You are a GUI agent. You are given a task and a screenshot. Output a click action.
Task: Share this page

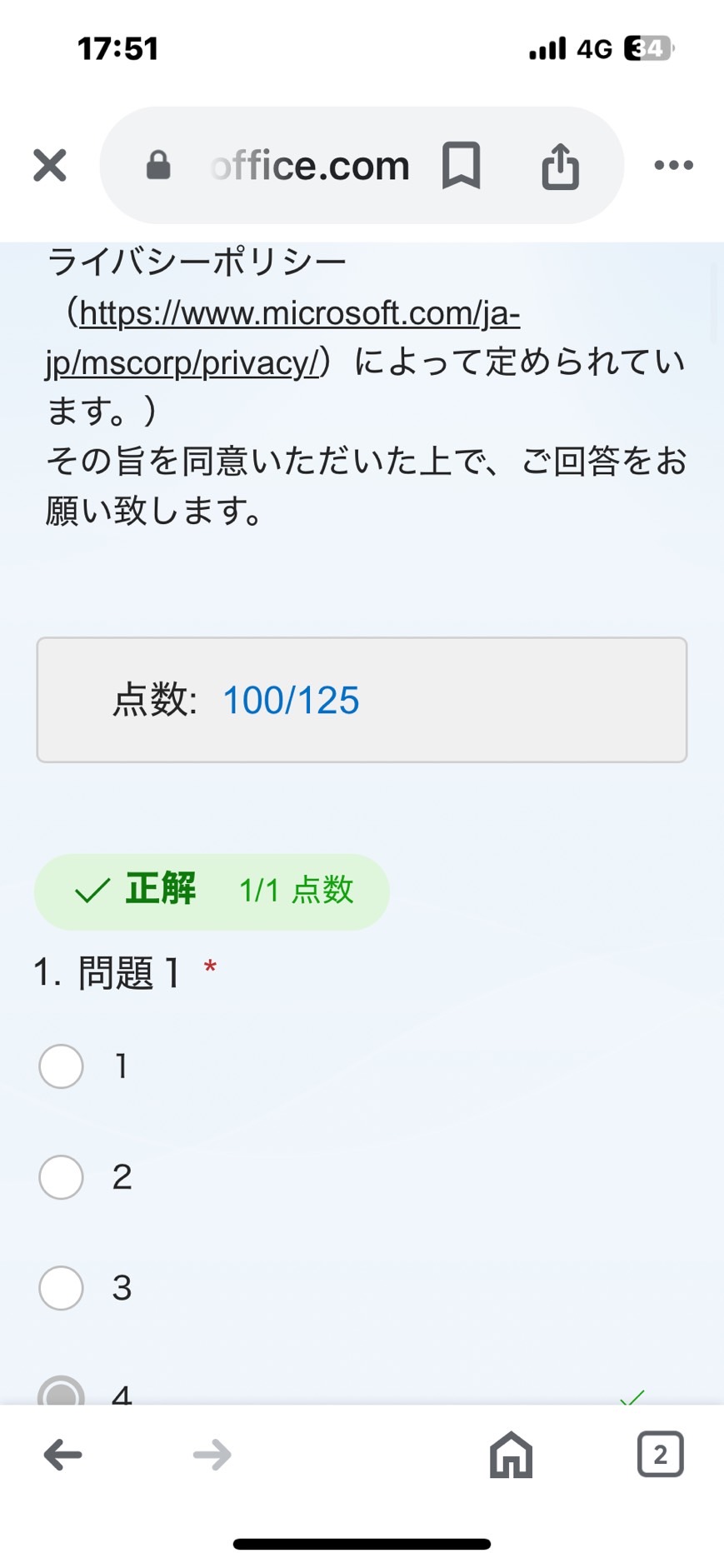[561, 165]
